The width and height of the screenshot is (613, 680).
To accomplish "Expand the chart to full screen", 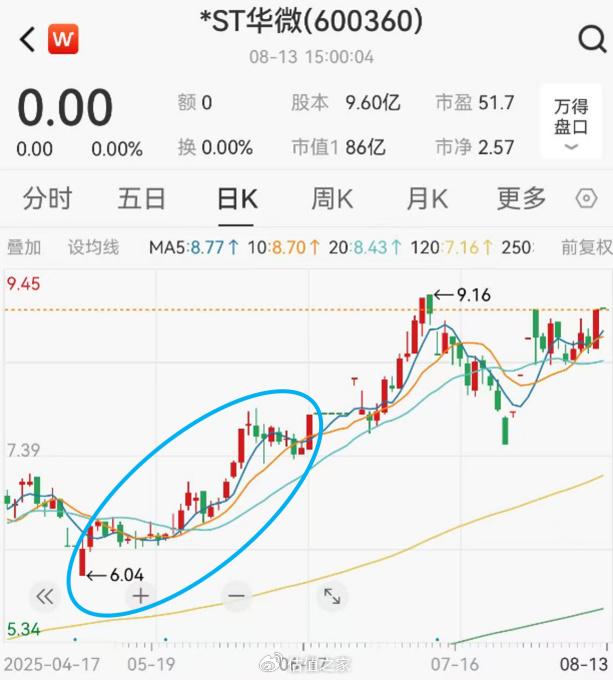I will tap(332, 597).
